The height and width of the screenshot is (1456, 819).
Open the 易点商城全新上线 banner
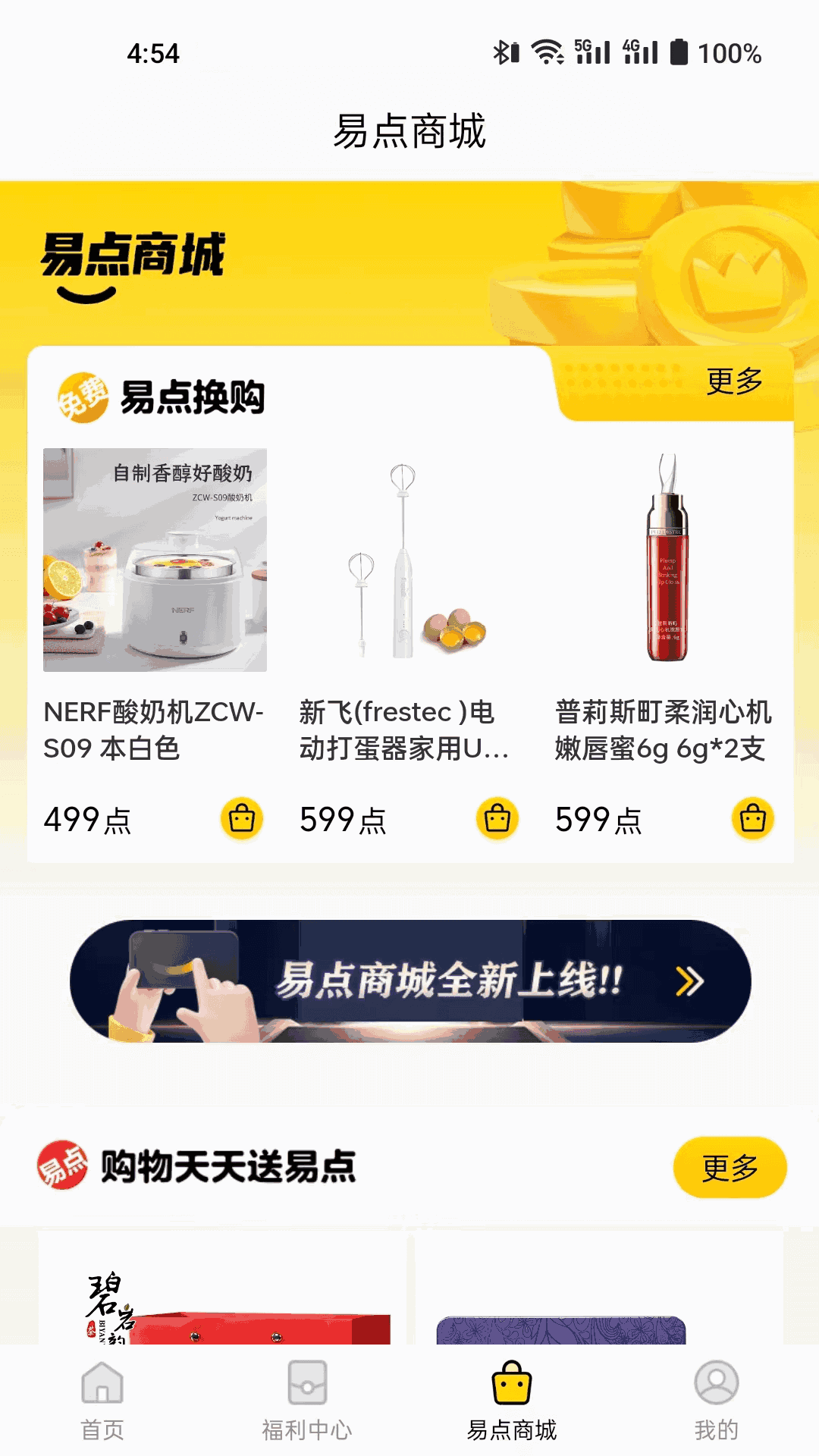[409, 981]
